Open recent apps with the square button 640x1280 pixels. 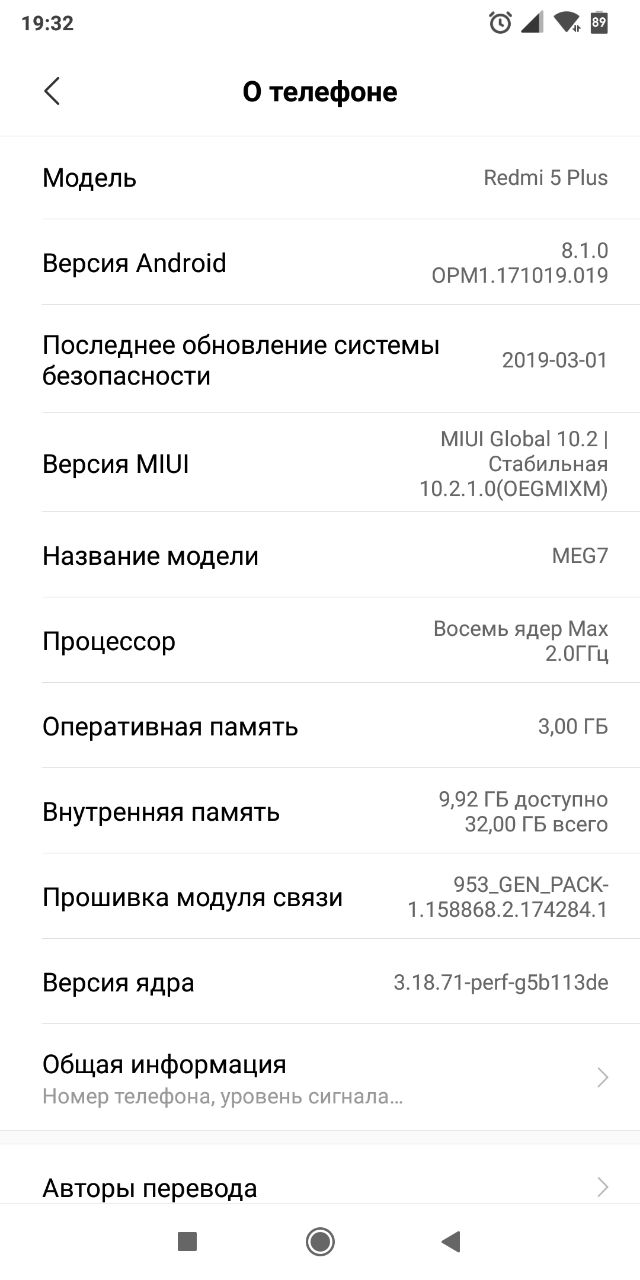coord(187,1242)
